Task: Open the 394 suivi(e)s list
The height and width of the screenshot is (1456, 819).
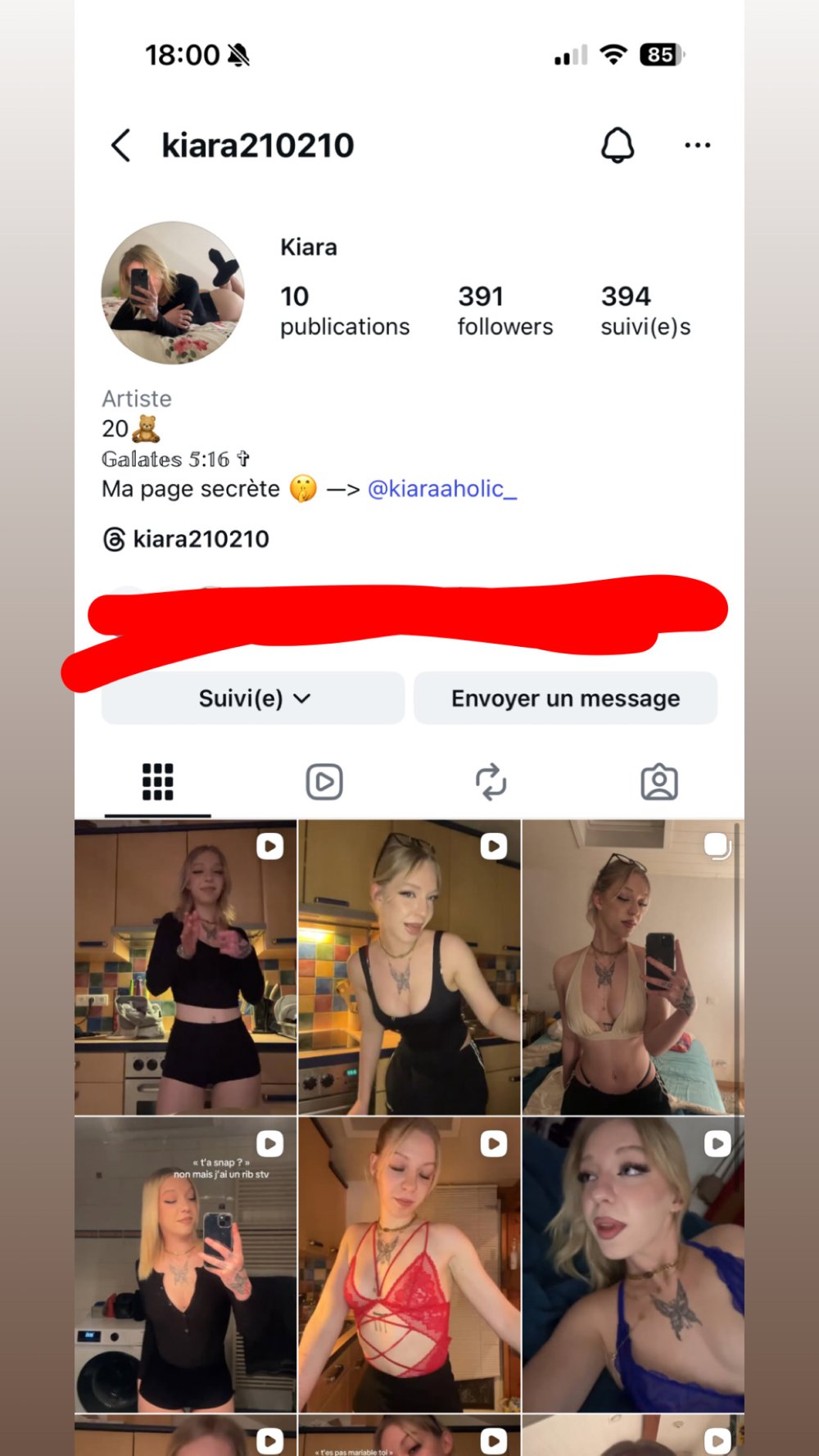Action: pos(645,310)
